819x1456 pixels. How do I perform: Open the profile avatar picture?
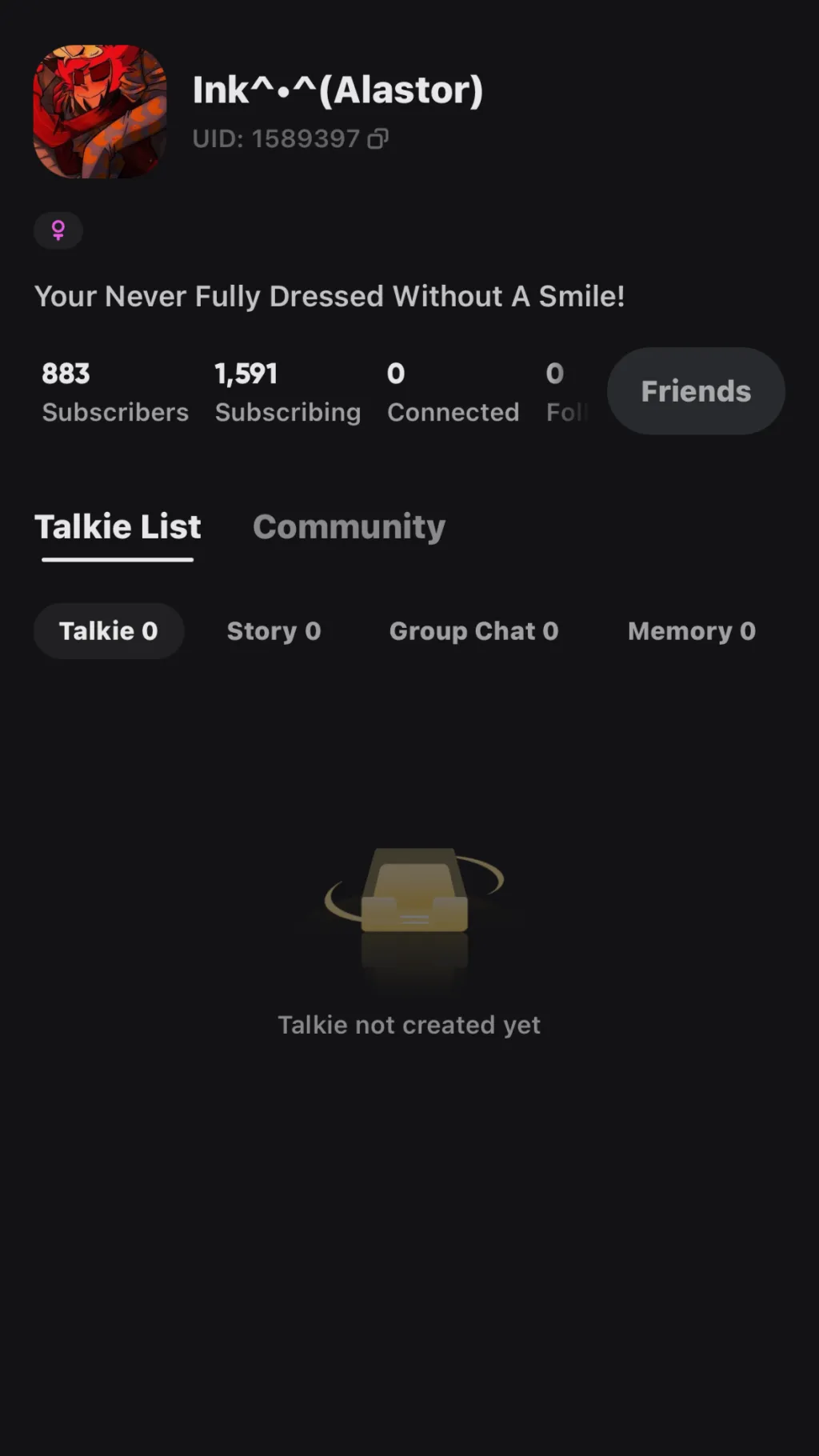click(100, 111)
